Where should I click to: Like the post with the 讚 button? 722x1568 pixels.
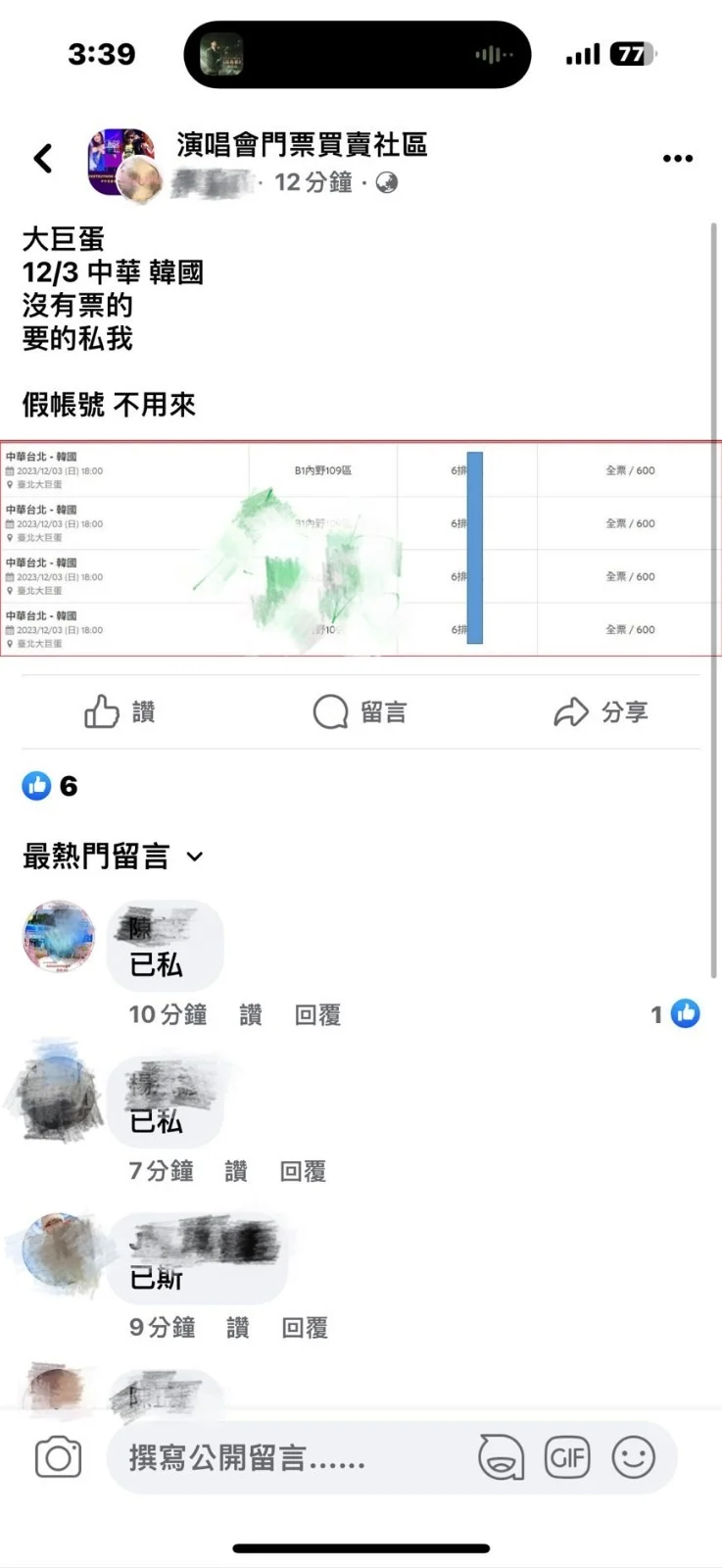(x=120, y=712)
